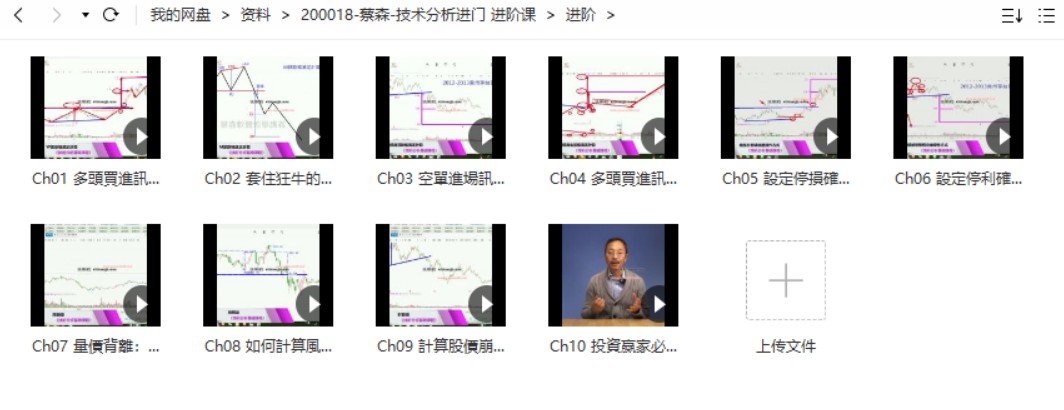
Task: Play Ch03 空單進場訊 video
Action: click(440, 107)
